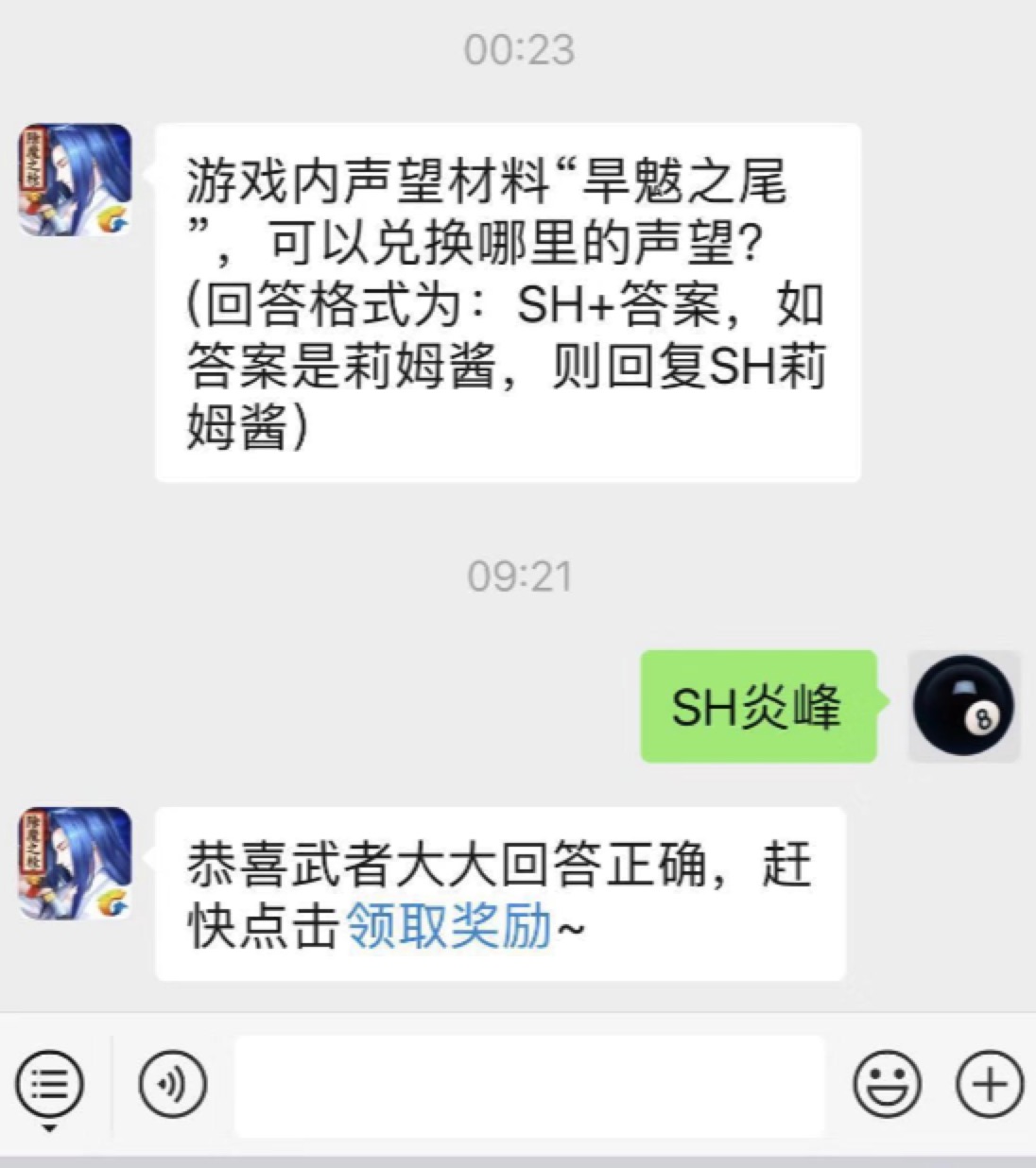Open the game account avatar beside the question
Image resolution: width=1036 pixels, height=1168 pixels.
pyautogui.click(x=76, y=180)
